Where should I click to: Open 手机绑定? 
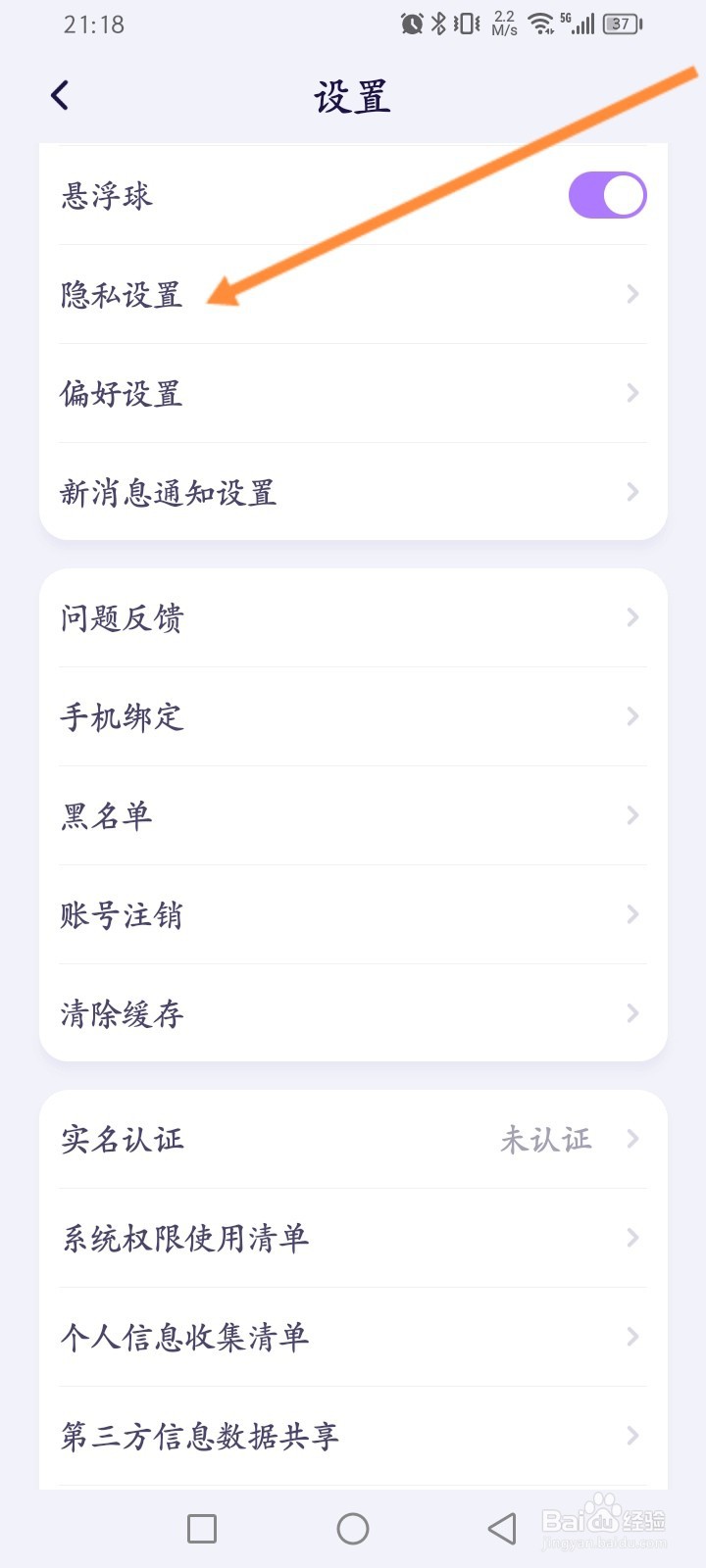point(353,716)
